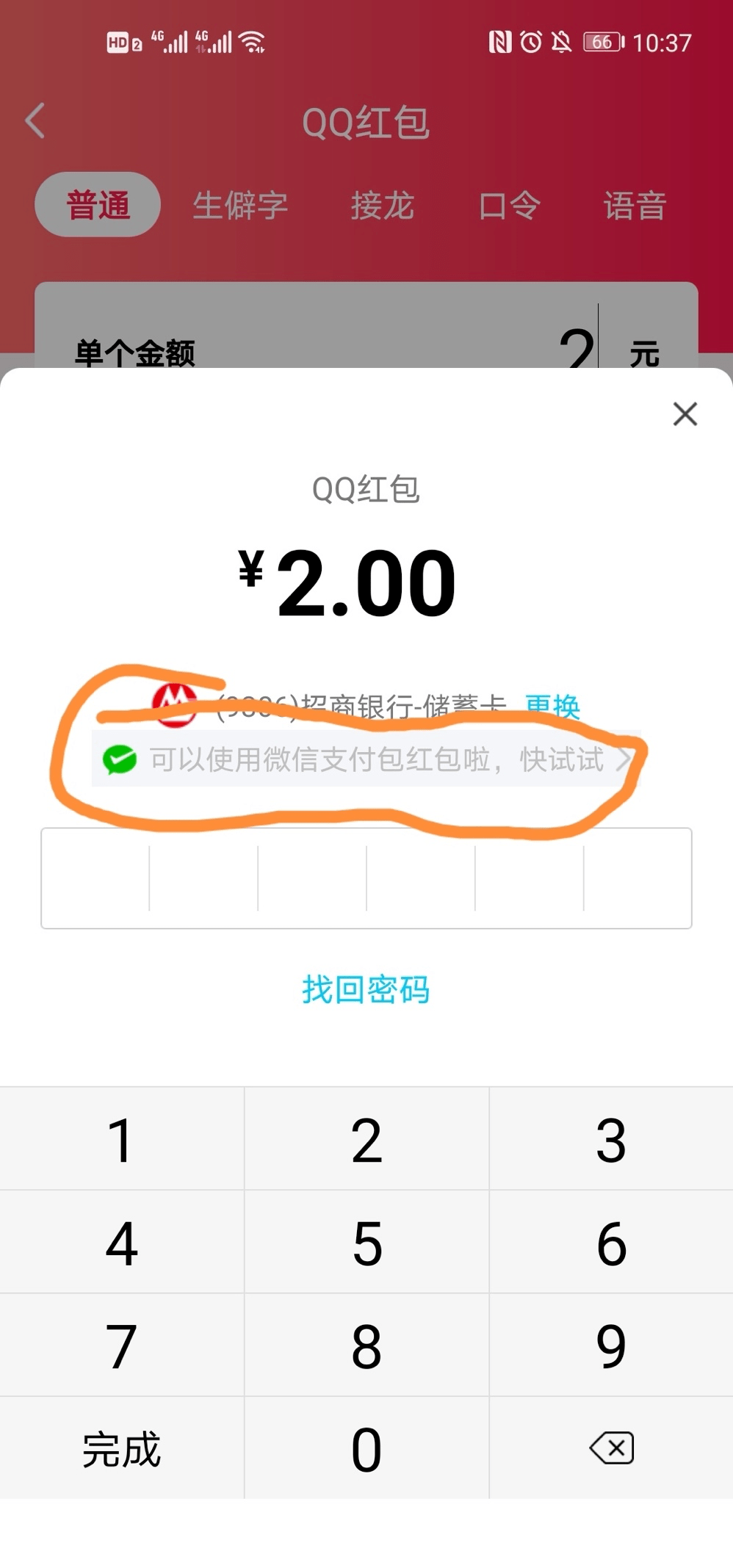Delete the last digit with backspace
This screenshot has width=733, height=1568.
coord(611,1448)
